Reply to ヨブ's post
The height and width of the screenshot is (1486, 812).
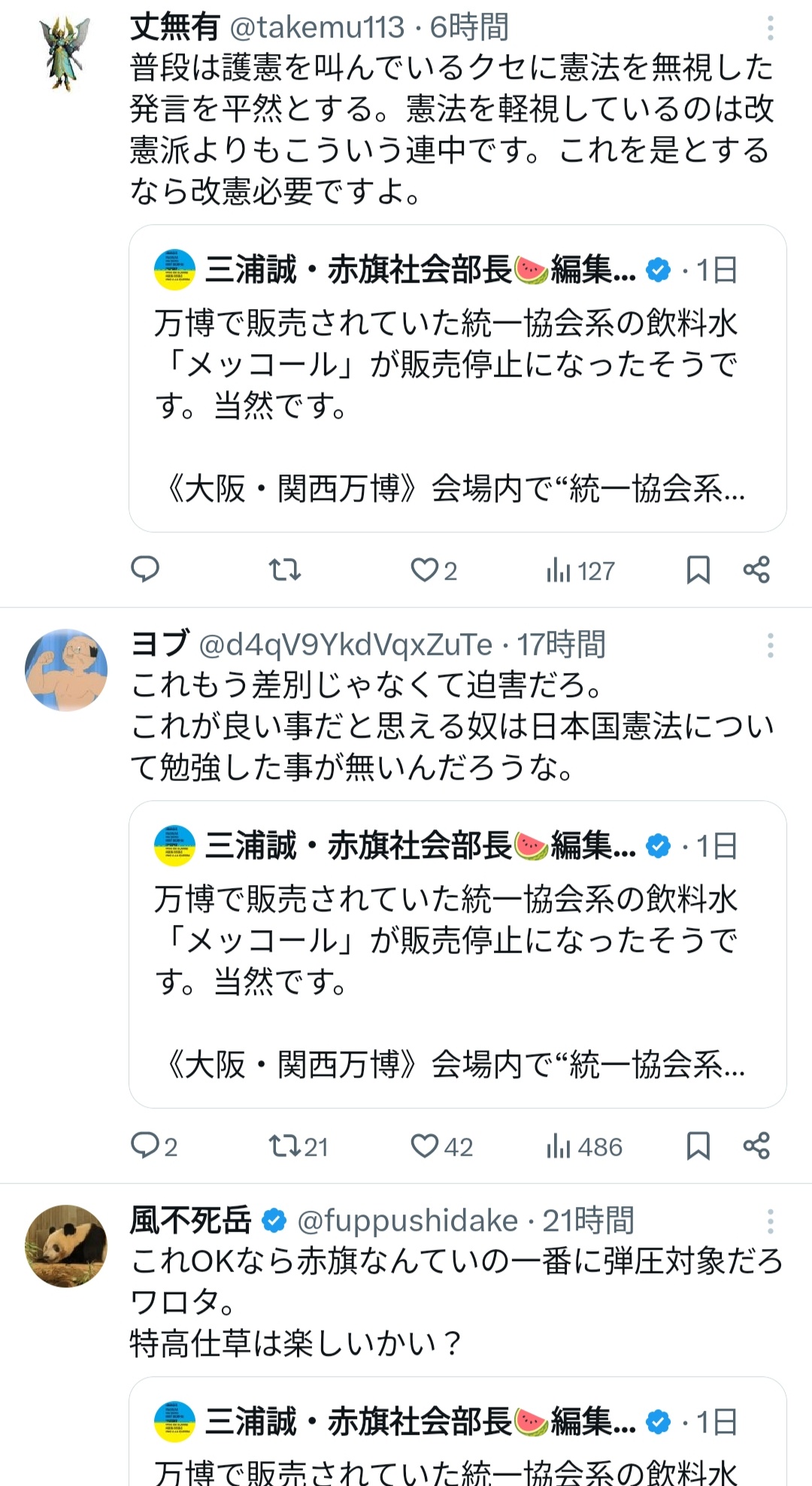coord(154,1146)
